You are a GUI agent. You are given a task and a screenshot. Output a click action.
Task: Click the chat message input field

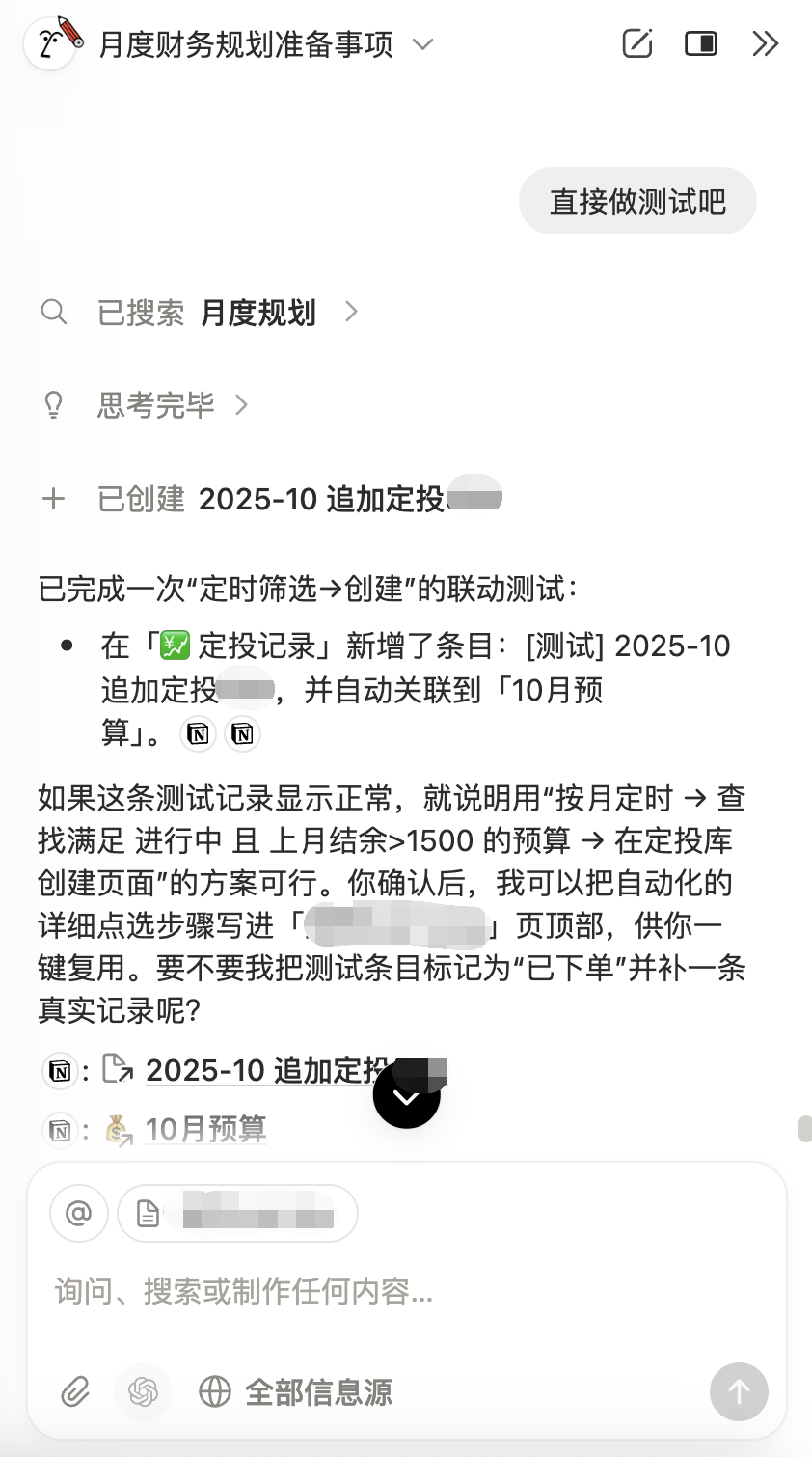click(x=386, y=1292)
